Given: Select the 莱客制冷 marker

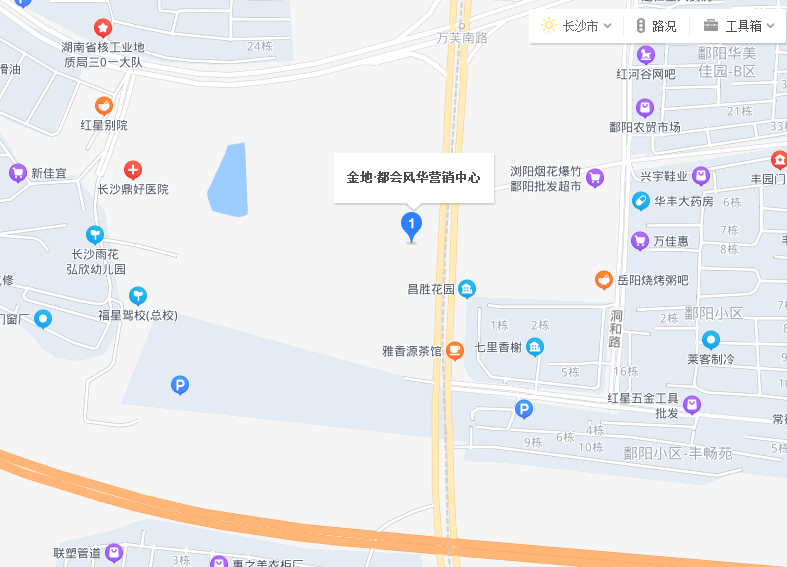Looking at the screenshot, I should (x=711, y=340).
